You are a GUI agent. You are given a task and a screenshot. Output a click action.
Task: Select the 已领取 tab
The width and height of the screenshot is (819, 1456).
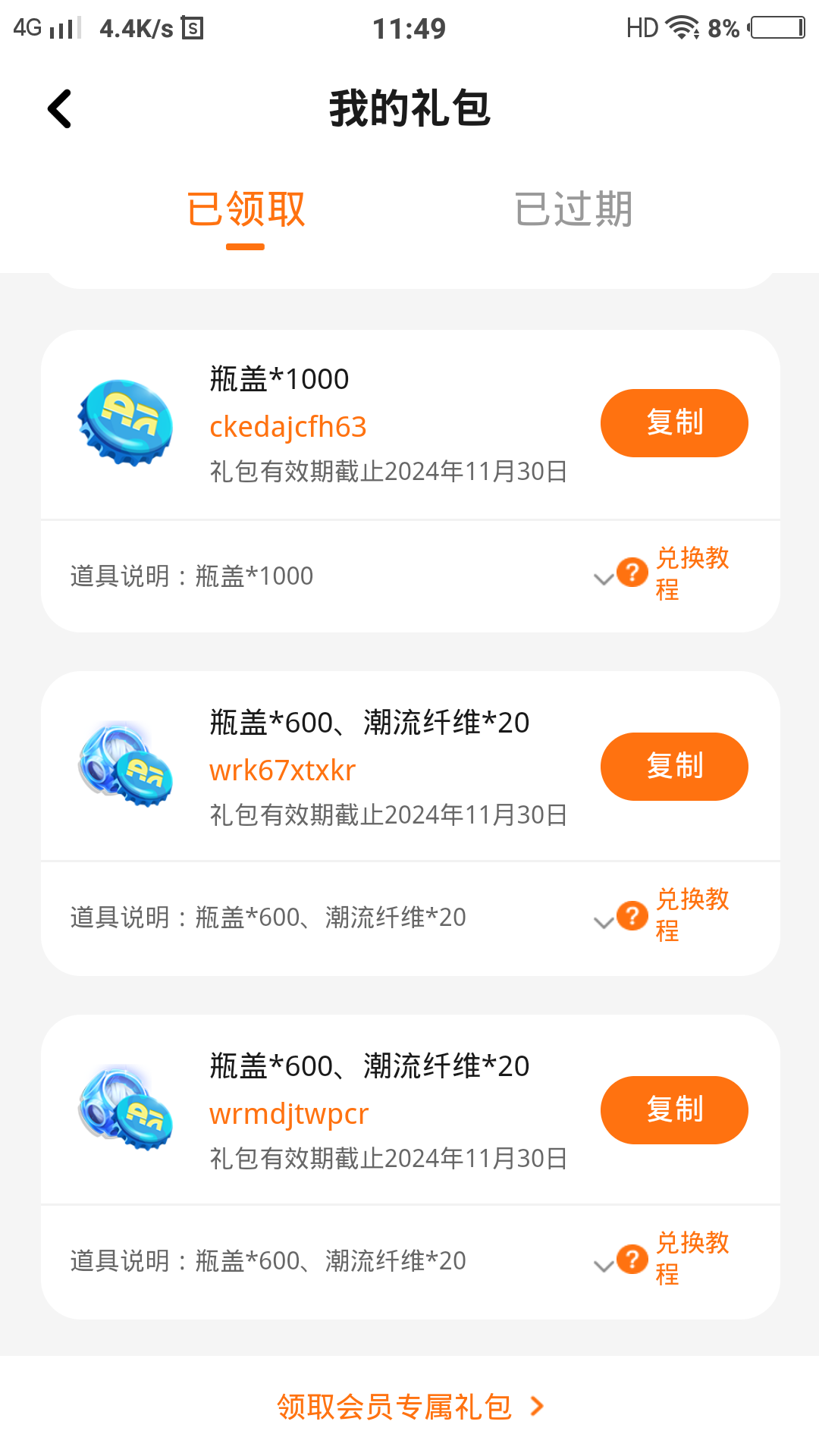(246, 209)
